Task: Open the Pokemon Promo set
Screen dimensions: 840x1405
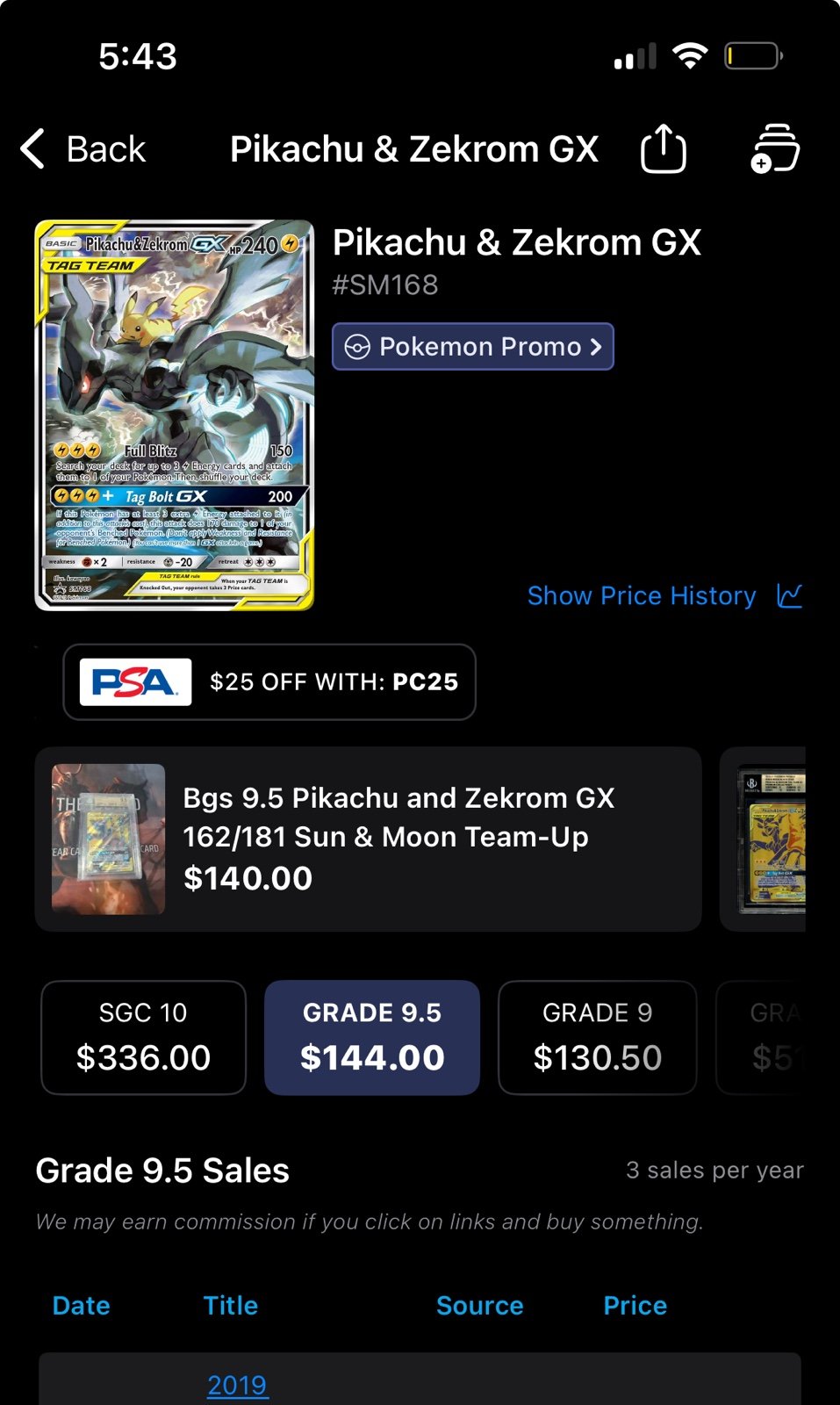Action: 473,347
